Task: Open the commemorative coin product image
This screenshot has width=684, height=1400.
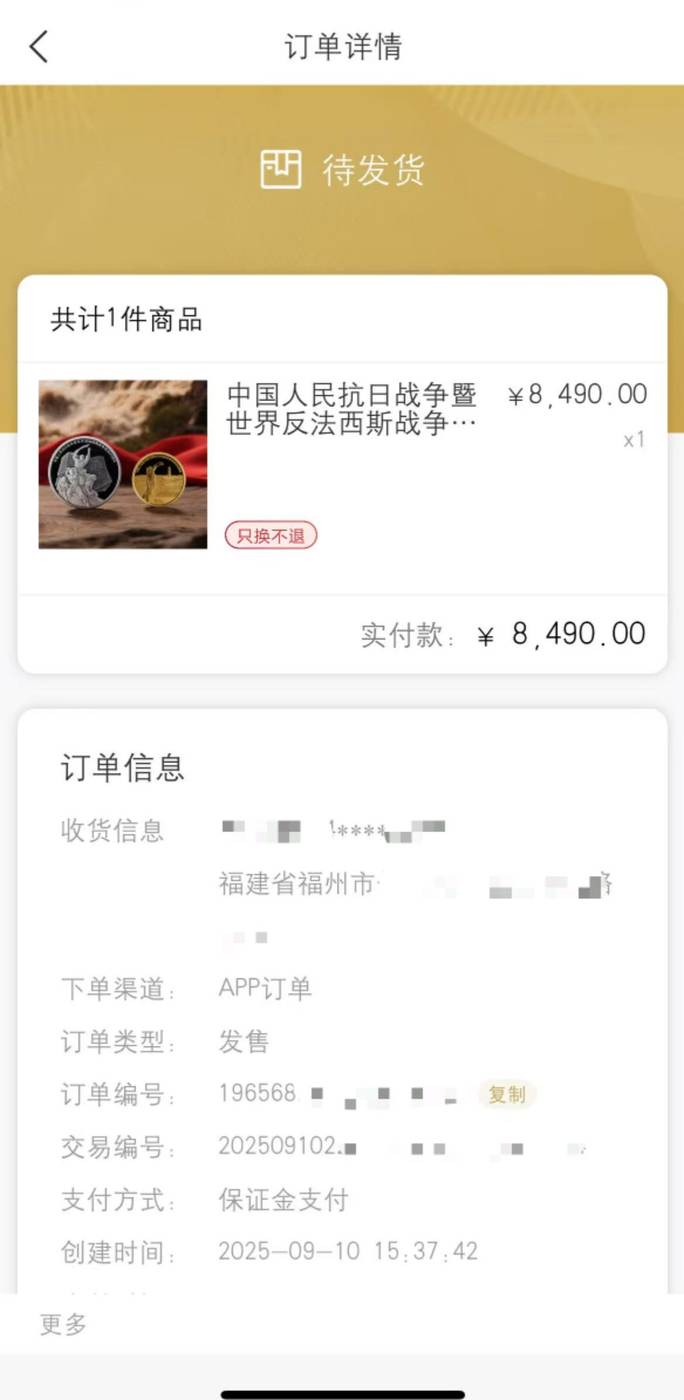Action: (x=123, y=464)
